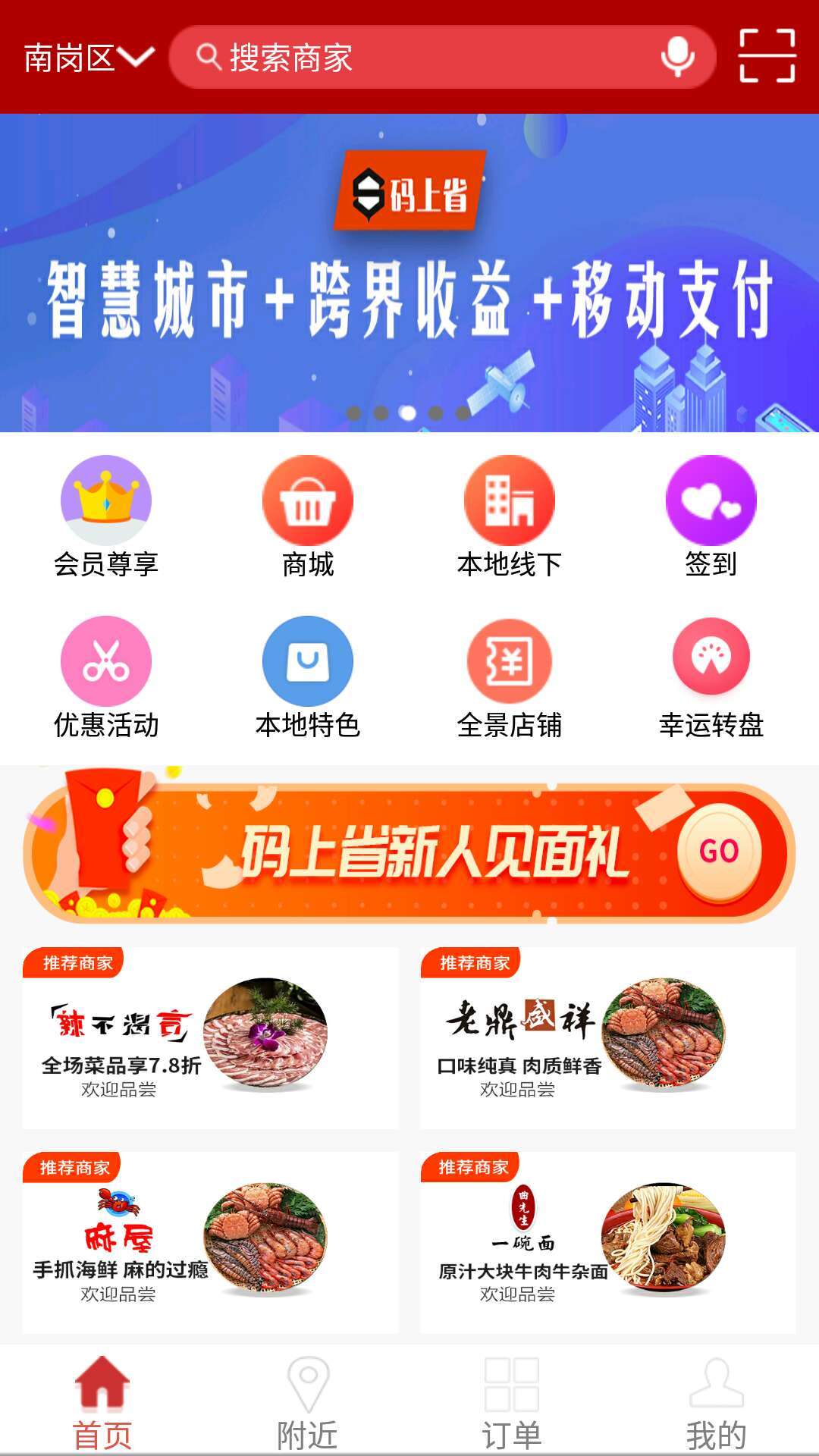Screen dimensions: 819x1456
Task: Open 签到 daily check-in
Action: 711,517
